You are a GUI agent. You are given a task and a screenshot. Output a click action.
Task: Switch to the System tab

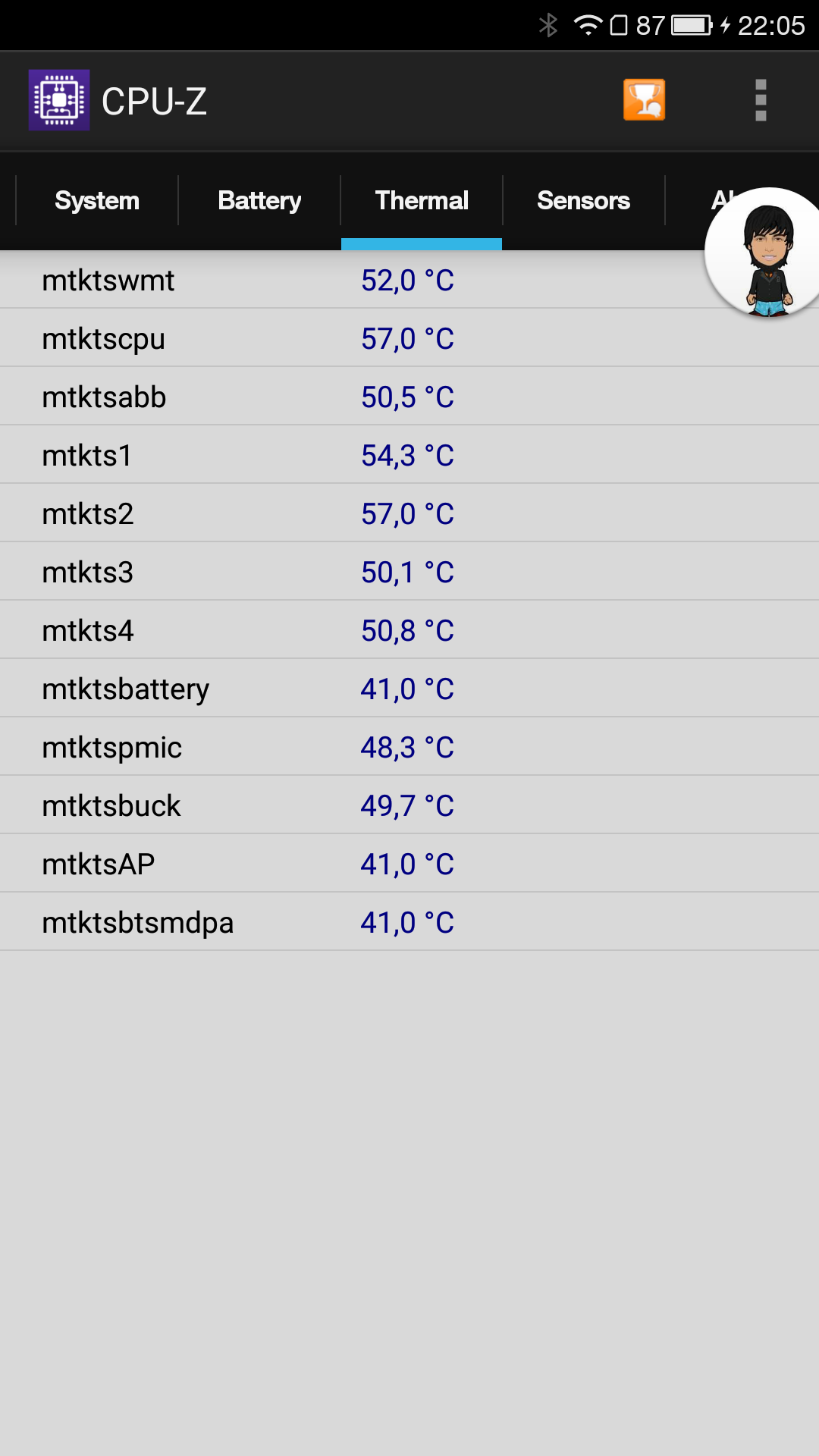click(97, 200)
